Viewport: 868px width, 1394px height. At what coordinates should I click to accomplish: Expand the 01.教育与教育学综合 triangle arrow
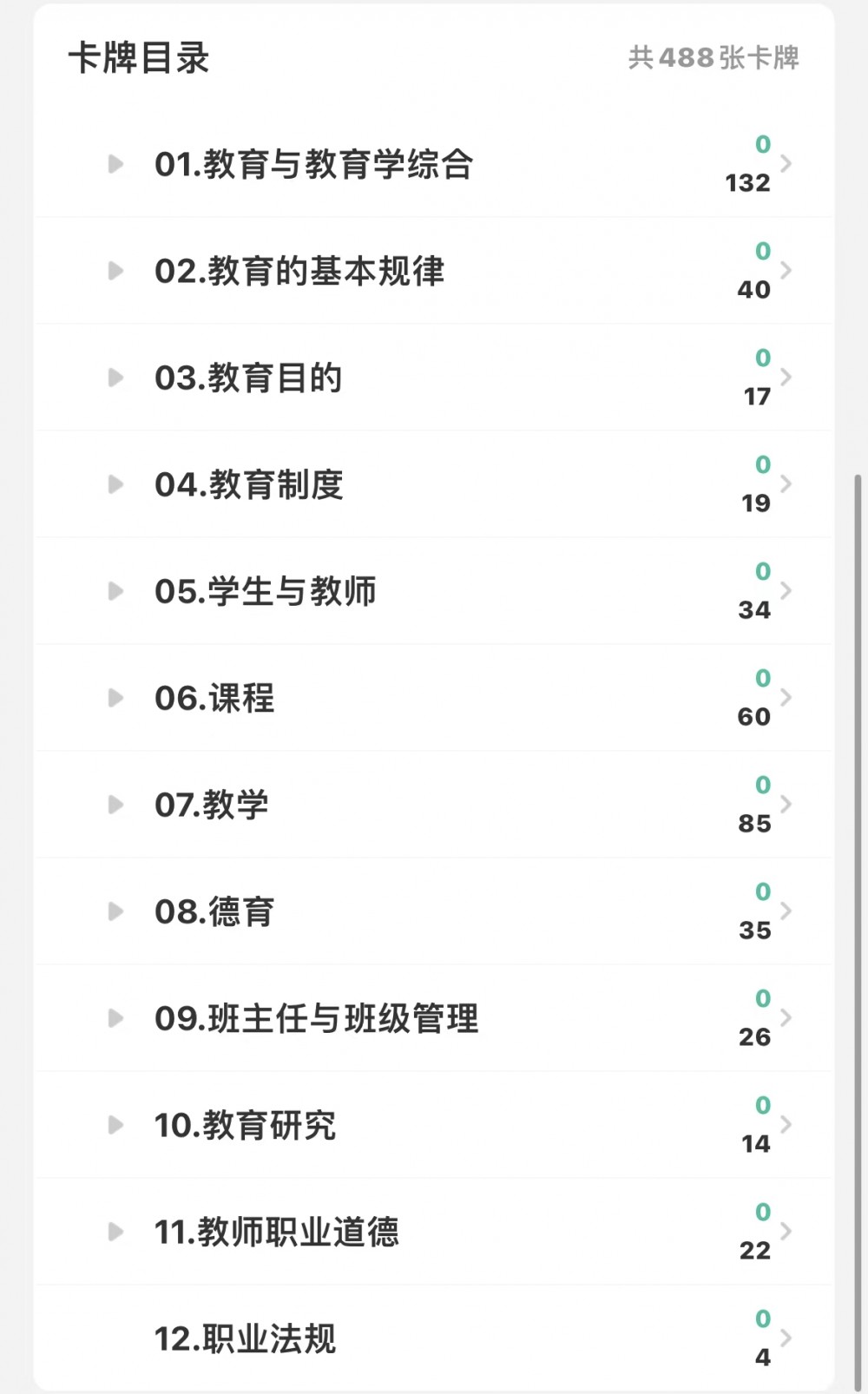click(x=115, y=164)
